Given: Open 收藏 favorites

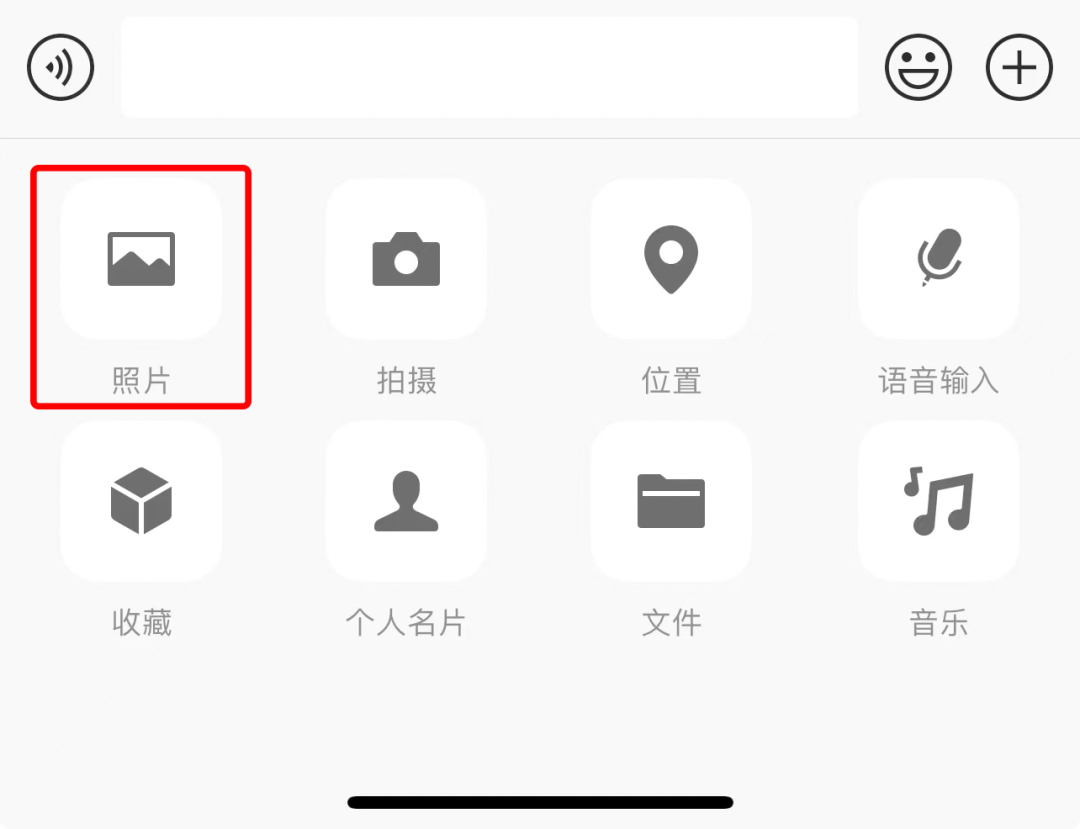Looking at the screenshot, I should tap(141, 501).
